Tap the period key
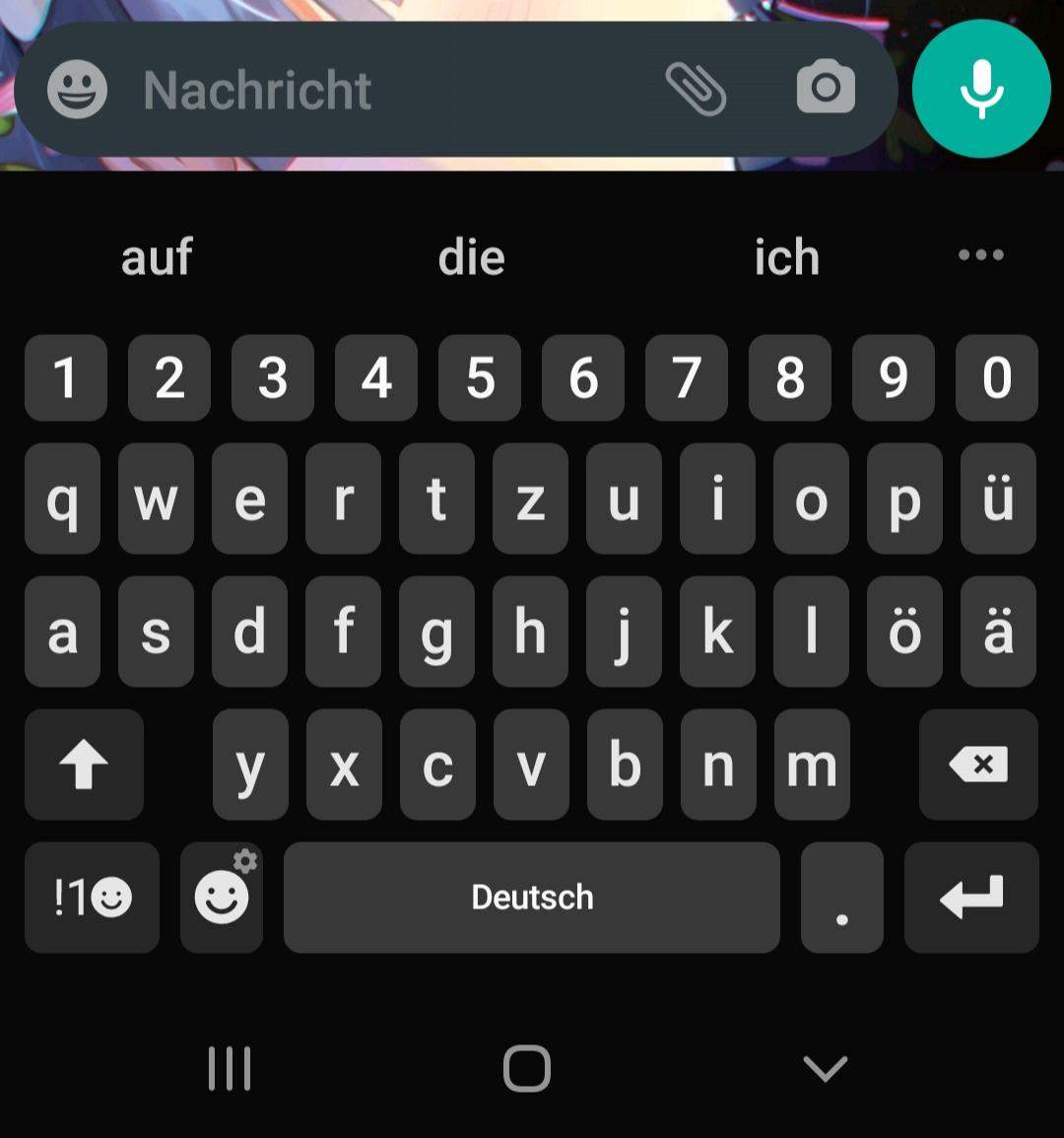Viewport: 1064px width, 1138px height. [x=841, y=898]
